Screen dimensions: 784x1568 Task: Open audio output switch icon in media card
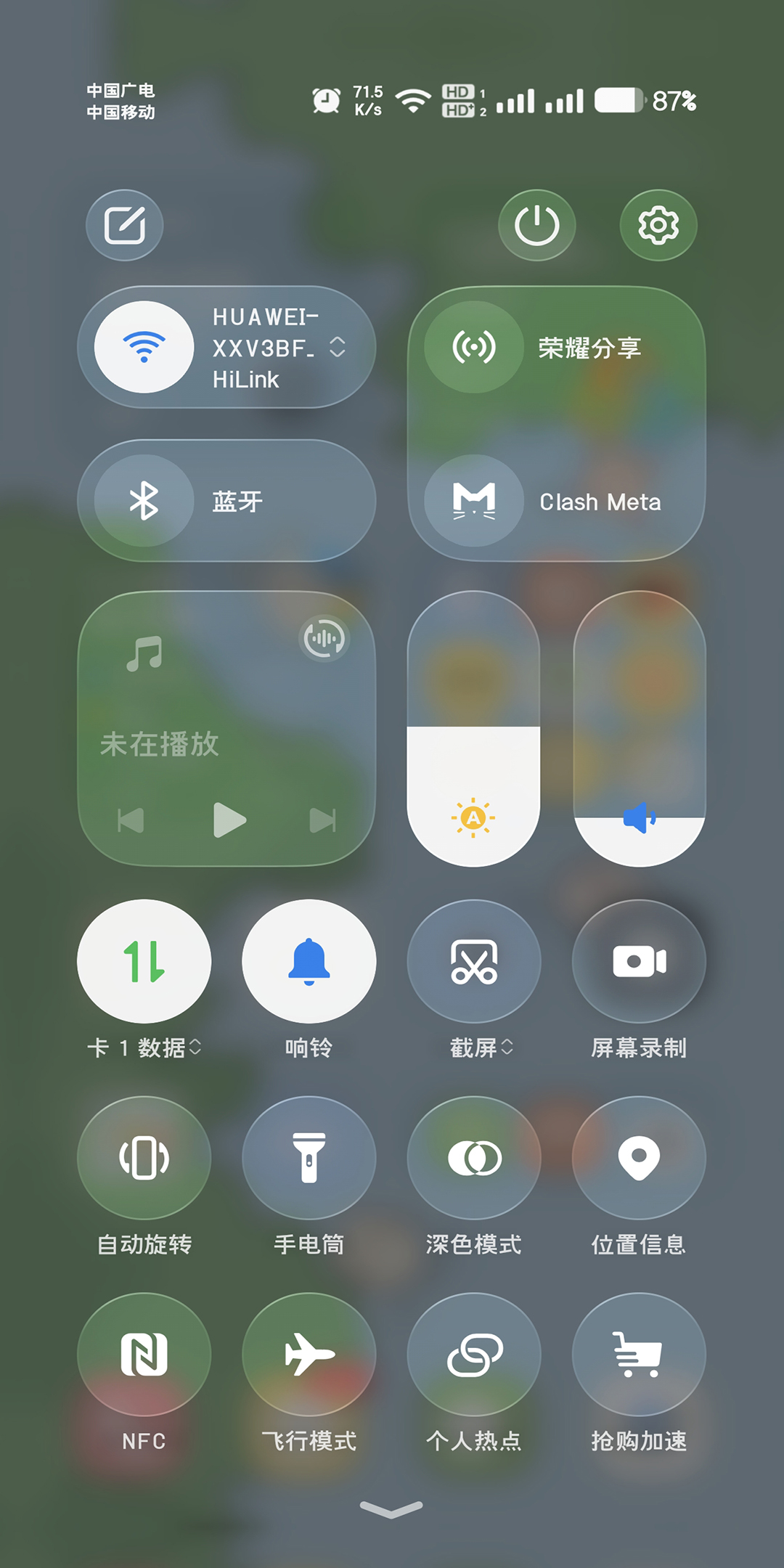coord(324,639)
